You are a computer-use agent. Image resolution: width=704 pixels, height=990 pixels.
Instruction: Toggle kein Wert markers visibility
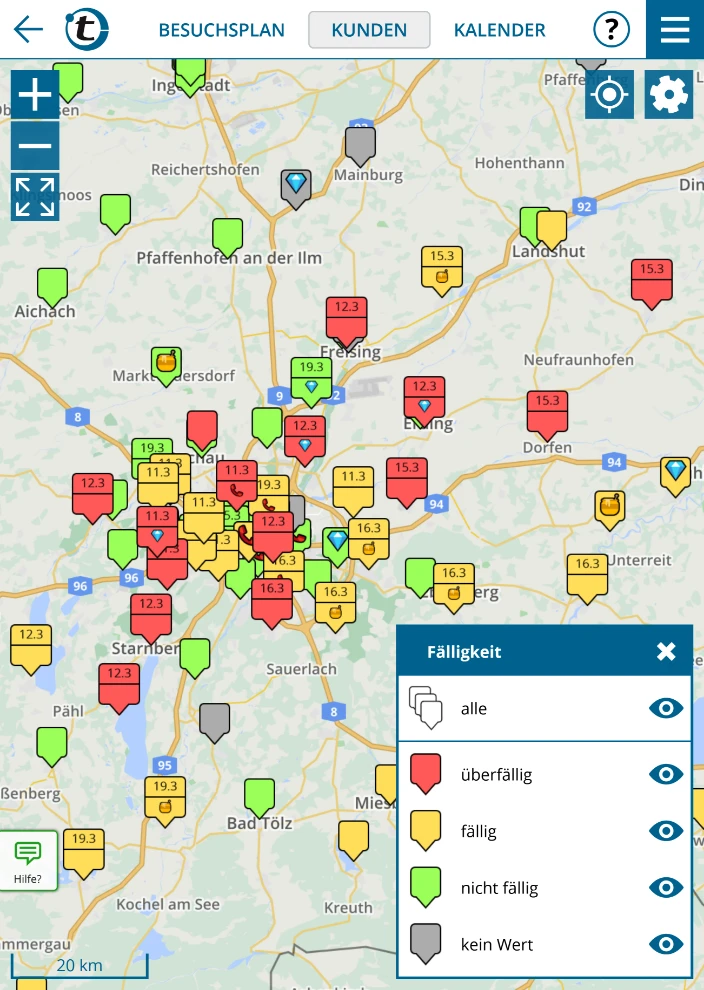coord(666,944)
